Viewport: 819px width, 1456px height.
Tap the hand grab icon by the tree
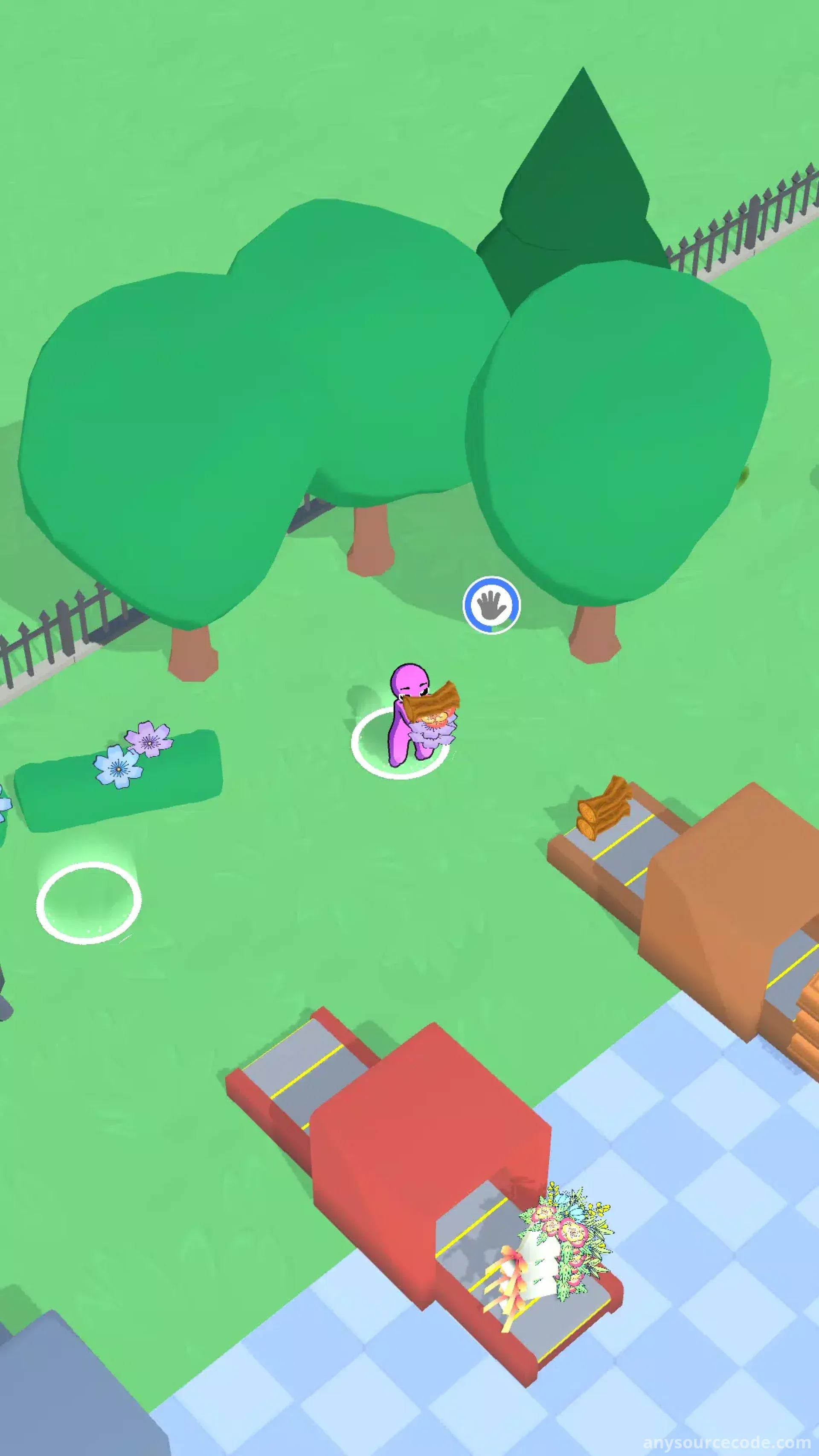pyautogui.click(x=491, y=605)
